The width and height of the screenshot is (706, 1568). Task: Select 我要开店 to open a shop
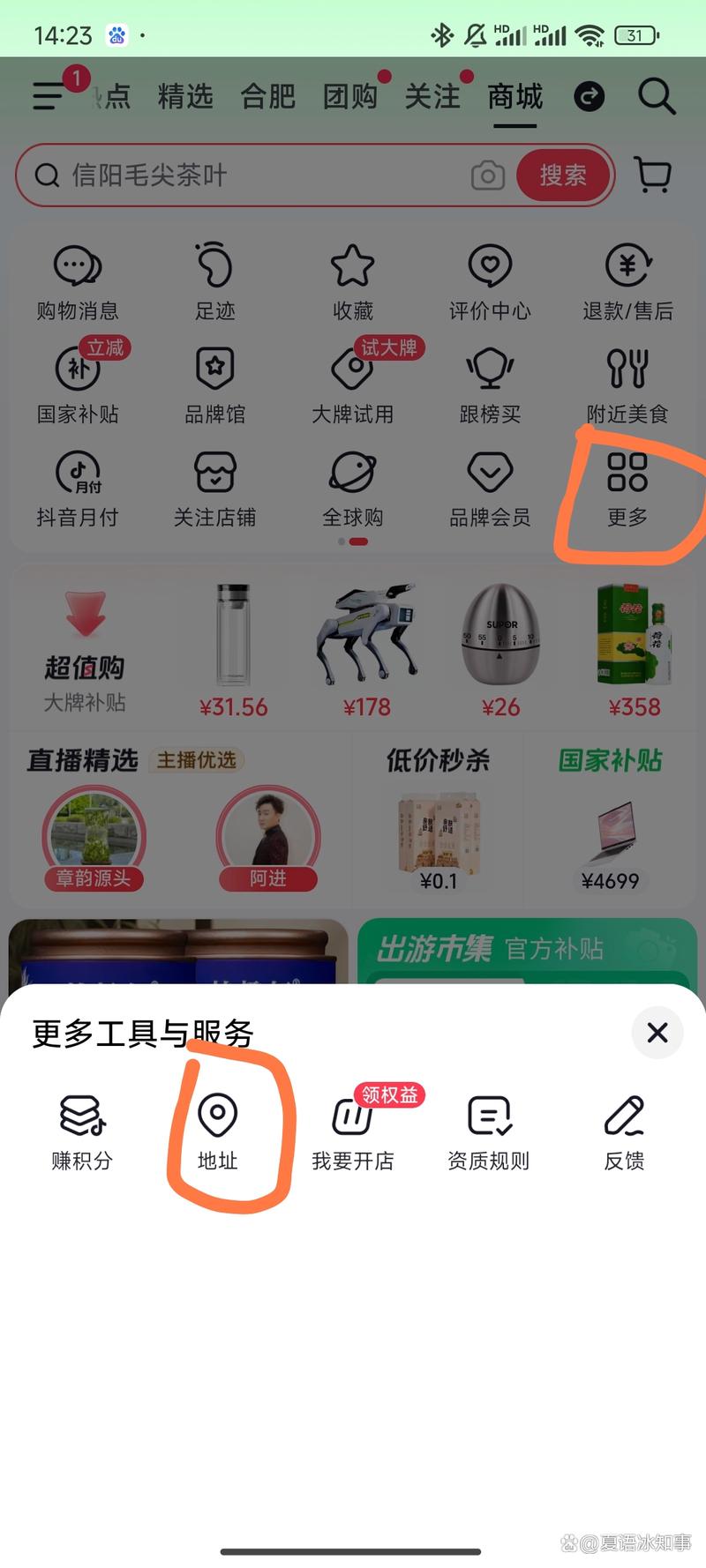pyautogui.click(x=353, y=1131)
